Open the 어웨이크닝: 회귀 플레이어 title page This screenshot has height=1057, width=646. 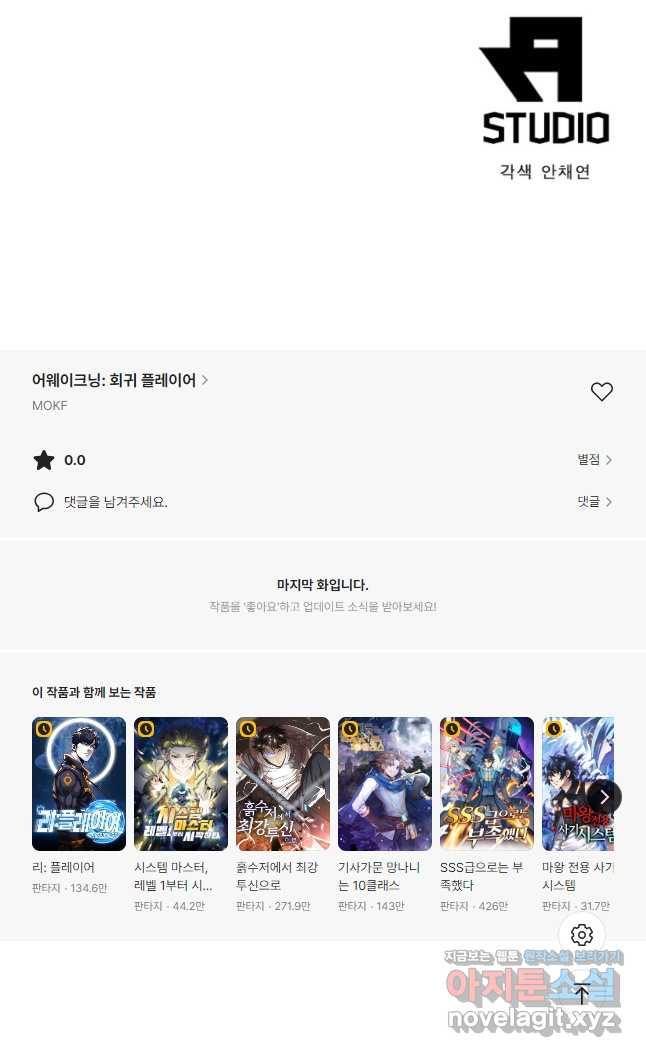[120, 380]
